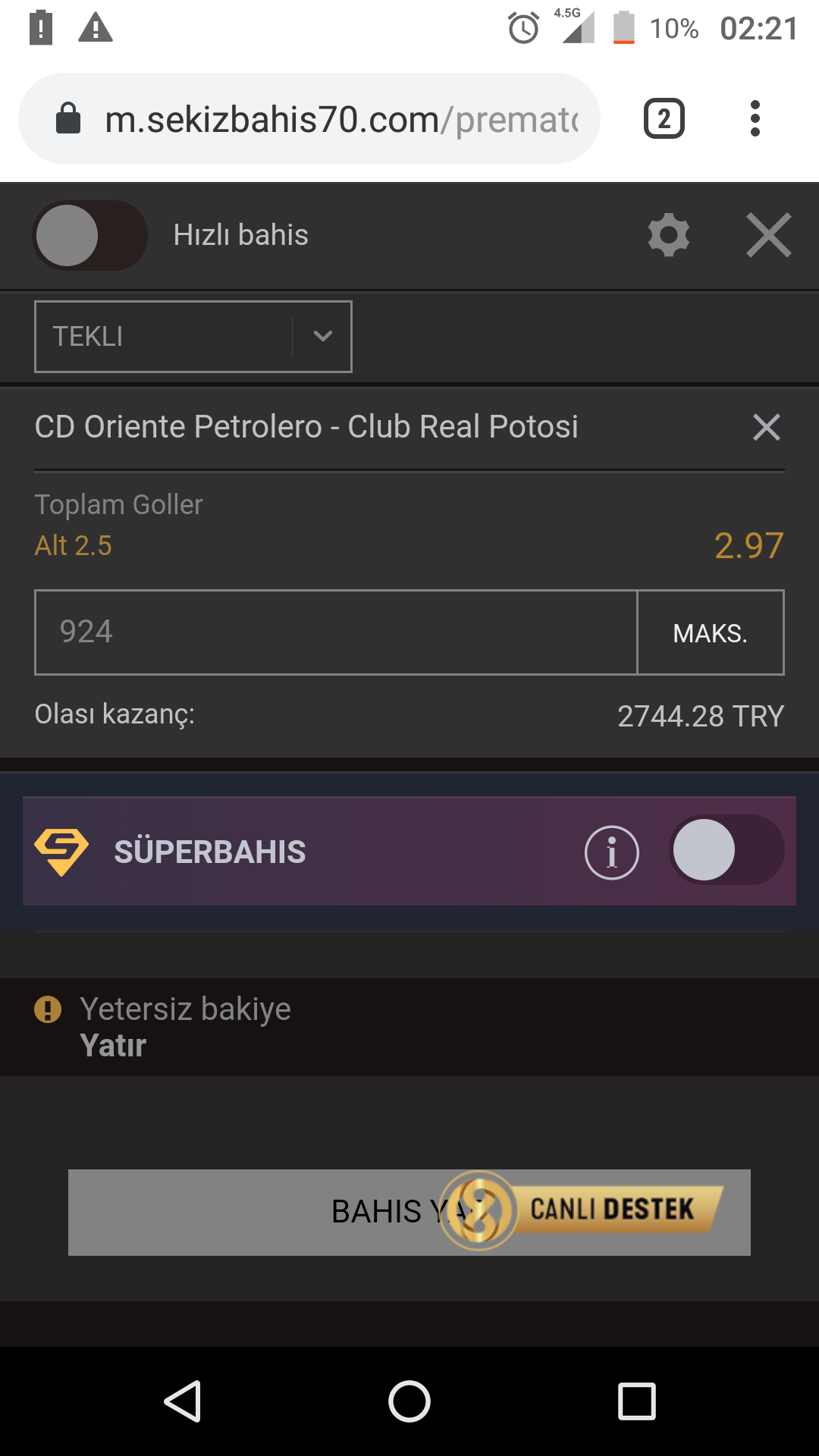Image resolution: width=819 pixels, height=1456 pixels.
Task: Expand the TEKLI bet type dropdown
Action: [x=193, y=337]
